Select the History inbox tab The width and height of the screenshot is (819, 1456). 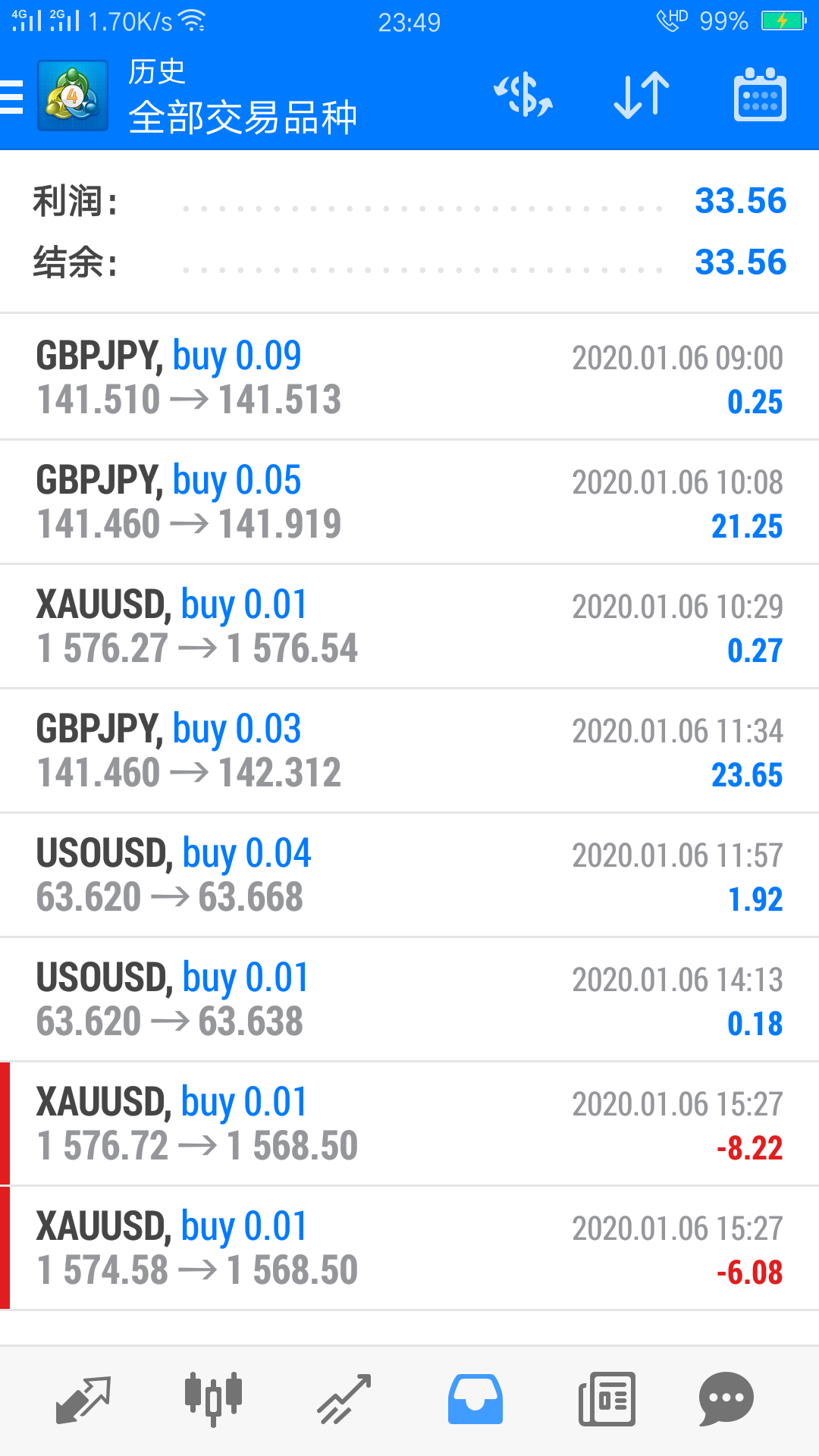[475, 1399]
